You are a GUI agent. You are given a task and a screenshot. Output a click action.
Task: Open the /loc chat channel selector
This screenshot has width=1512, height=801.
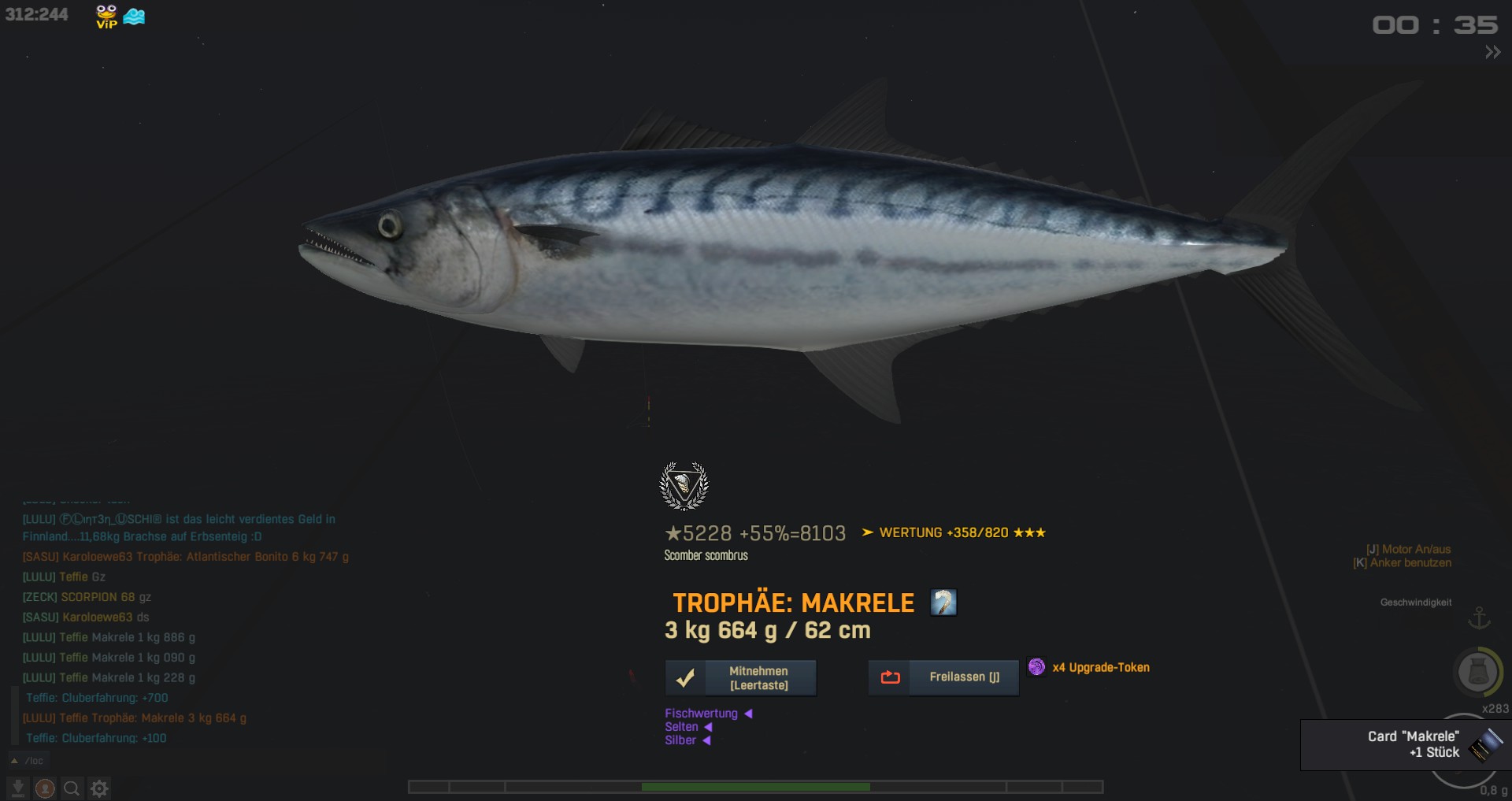coord(28,761)
